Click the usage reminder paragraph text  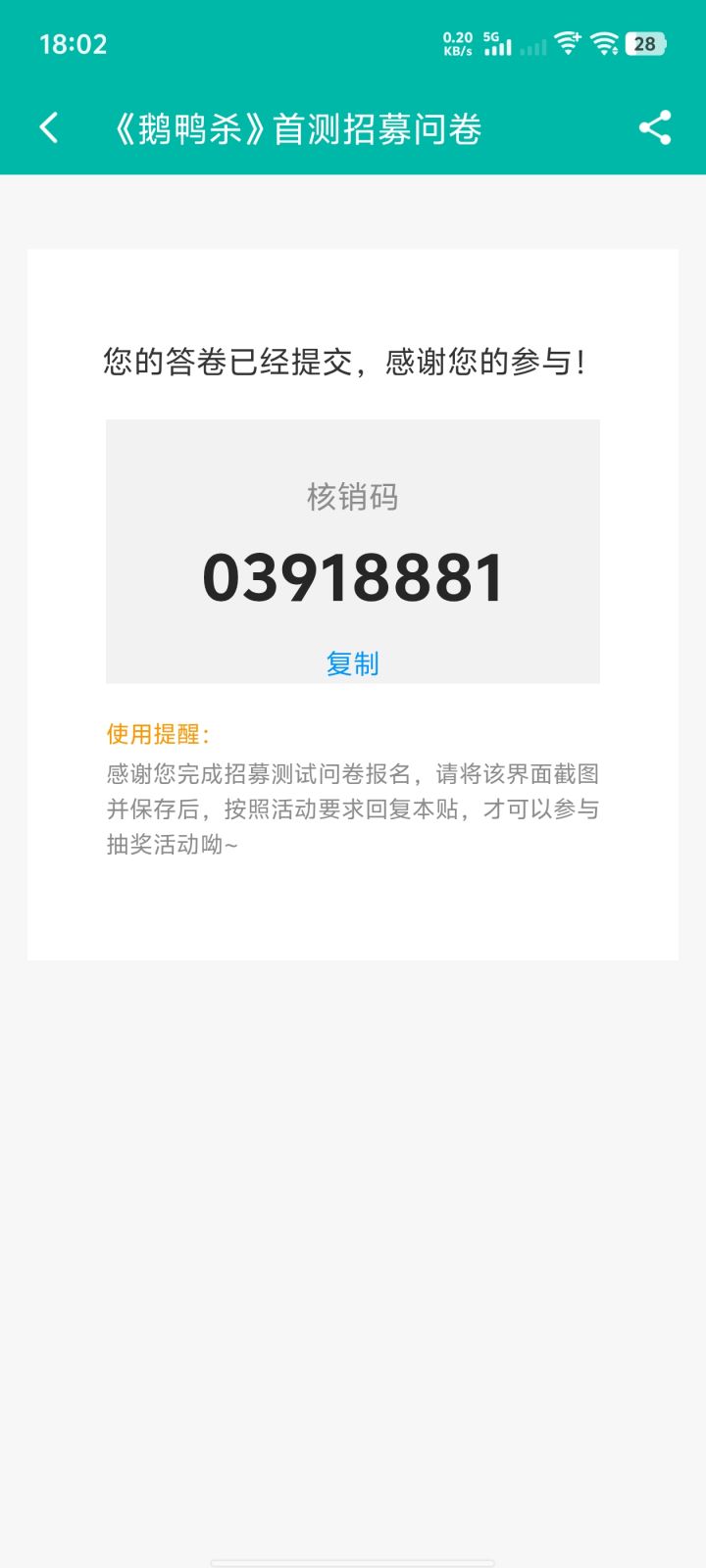coord(351,808)
